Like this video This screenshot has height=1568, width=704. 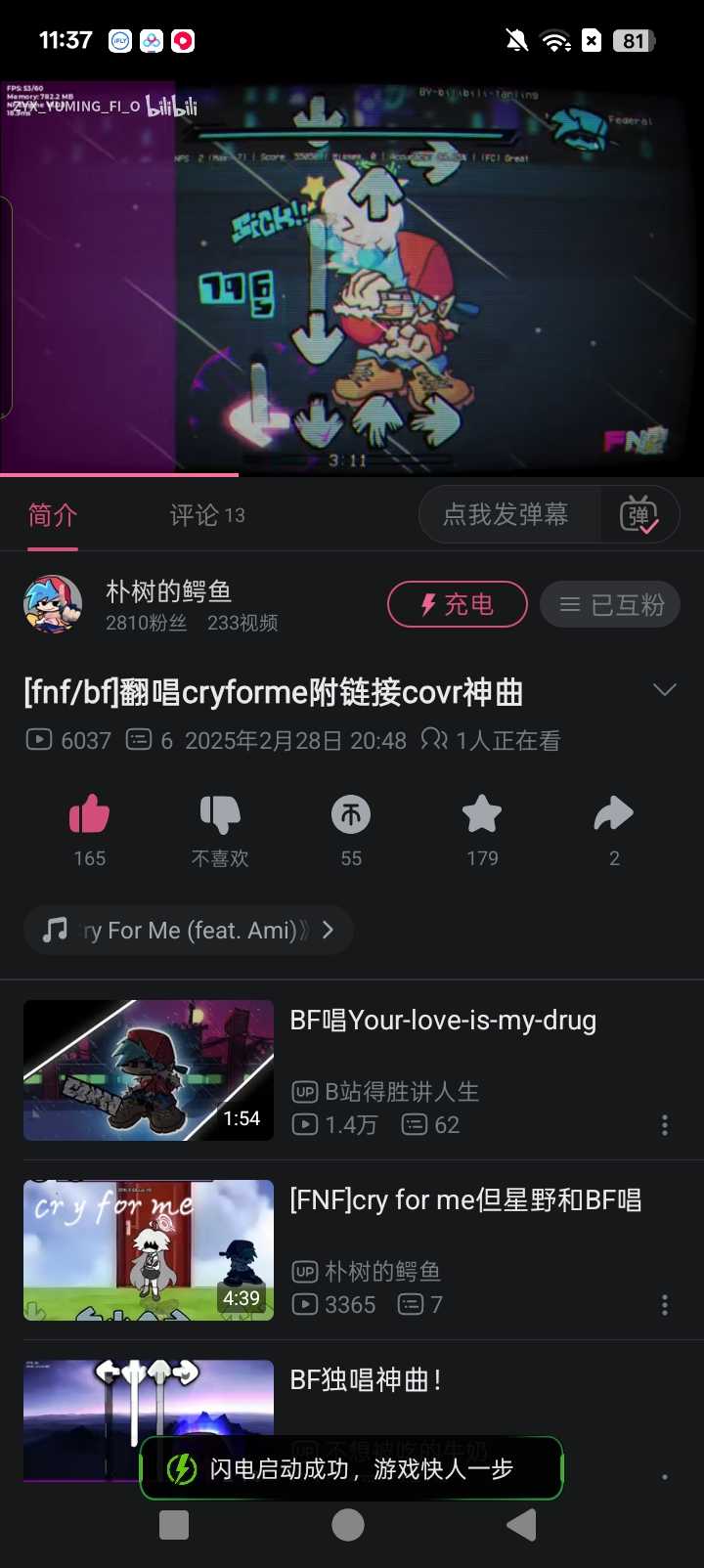[90, 815]
